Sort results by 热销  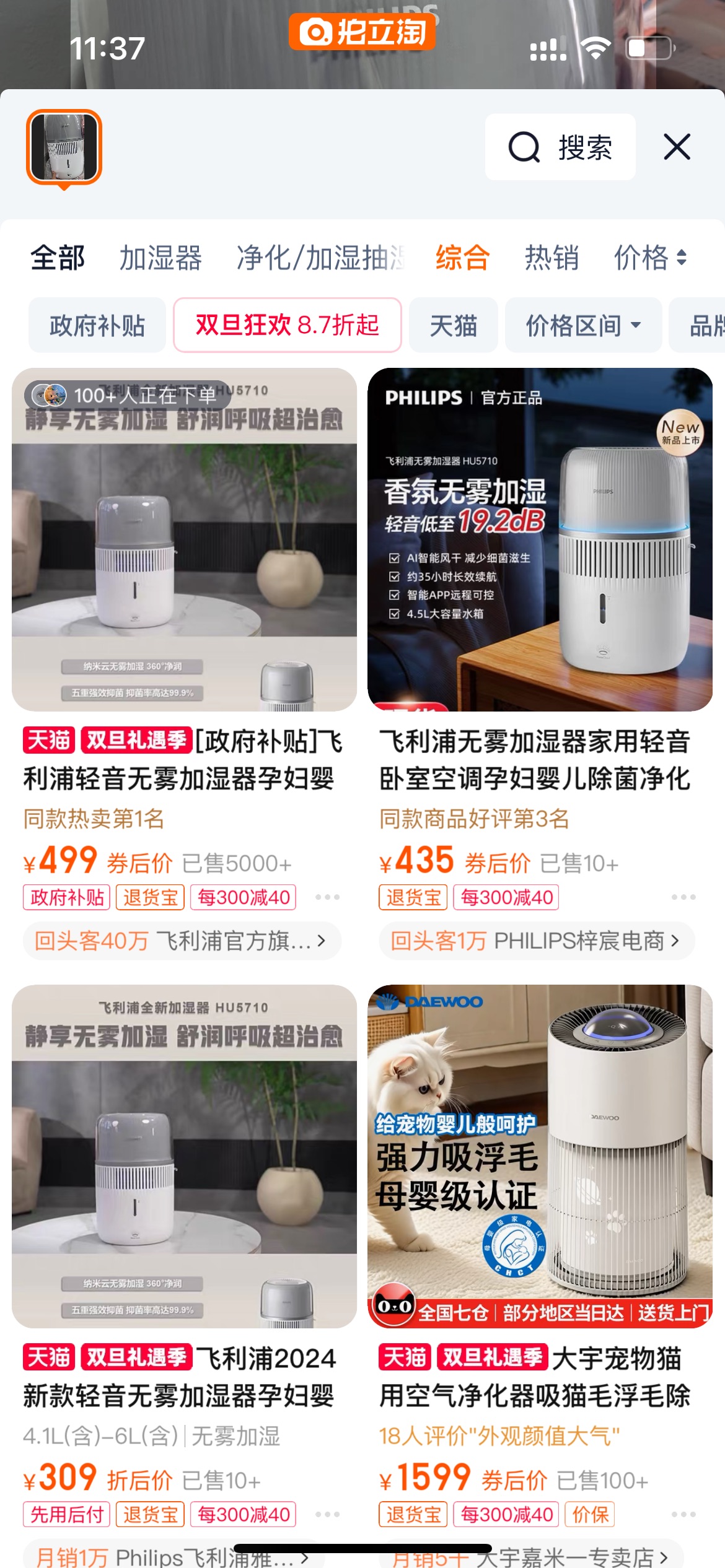pos(551,258)
